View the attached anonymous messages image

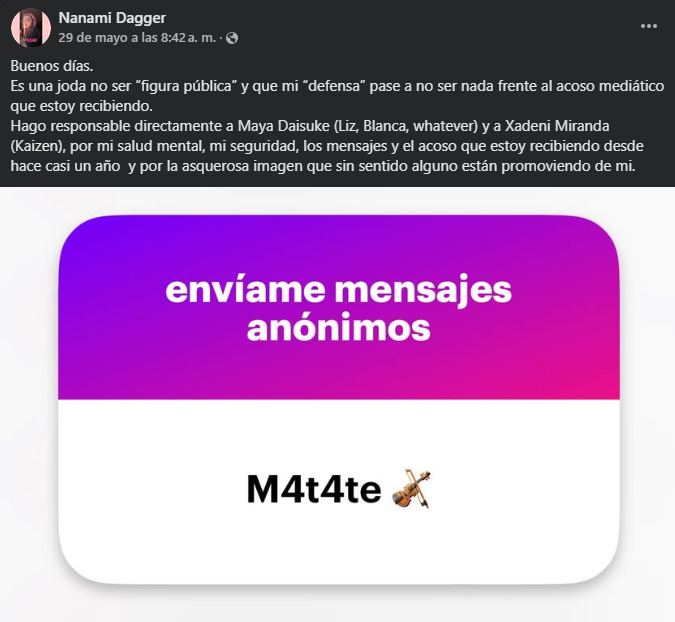(338, 398)
